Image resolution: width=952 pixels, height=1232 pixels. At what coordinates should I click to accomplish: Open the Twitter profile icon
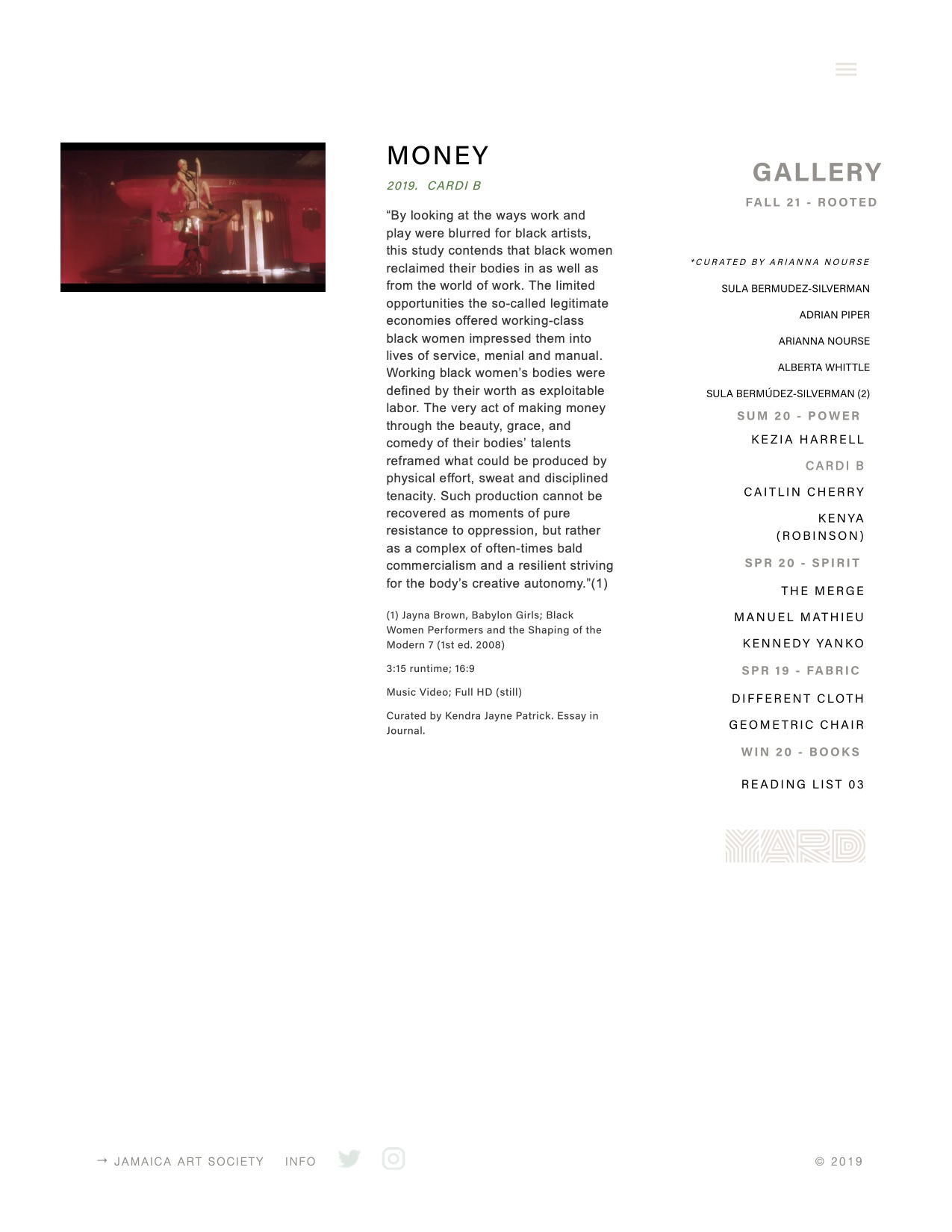(349, 1159)
